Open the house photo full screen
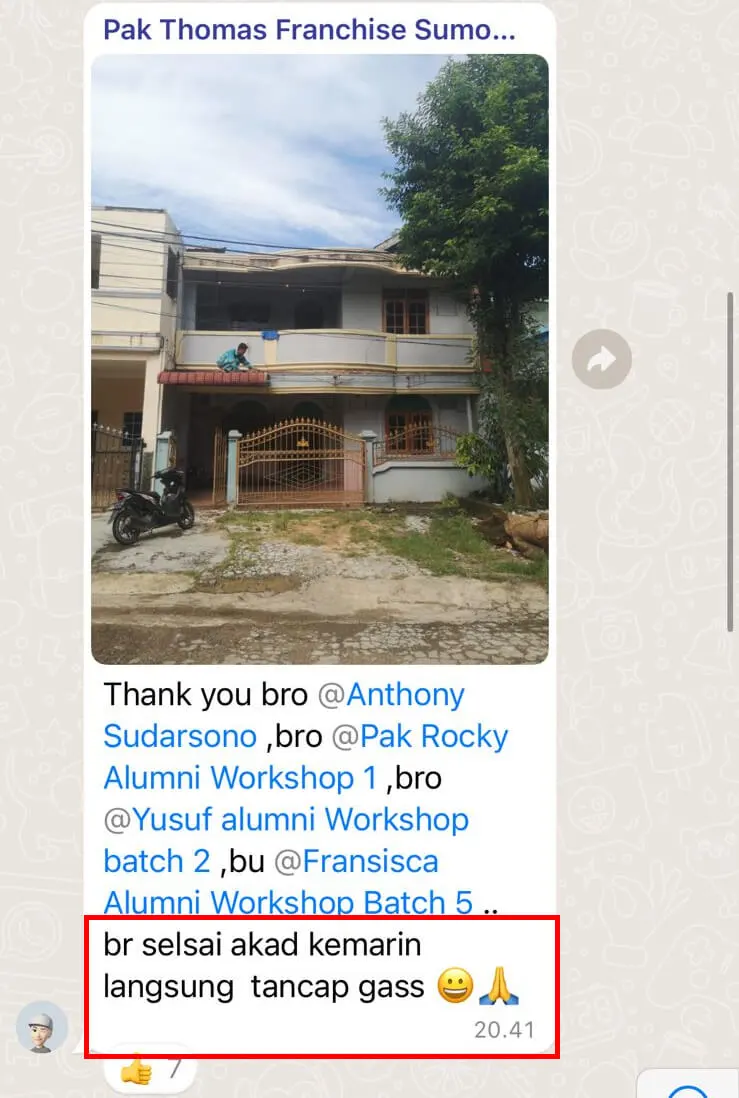The image size is (739, 1098). click(319, 359)
